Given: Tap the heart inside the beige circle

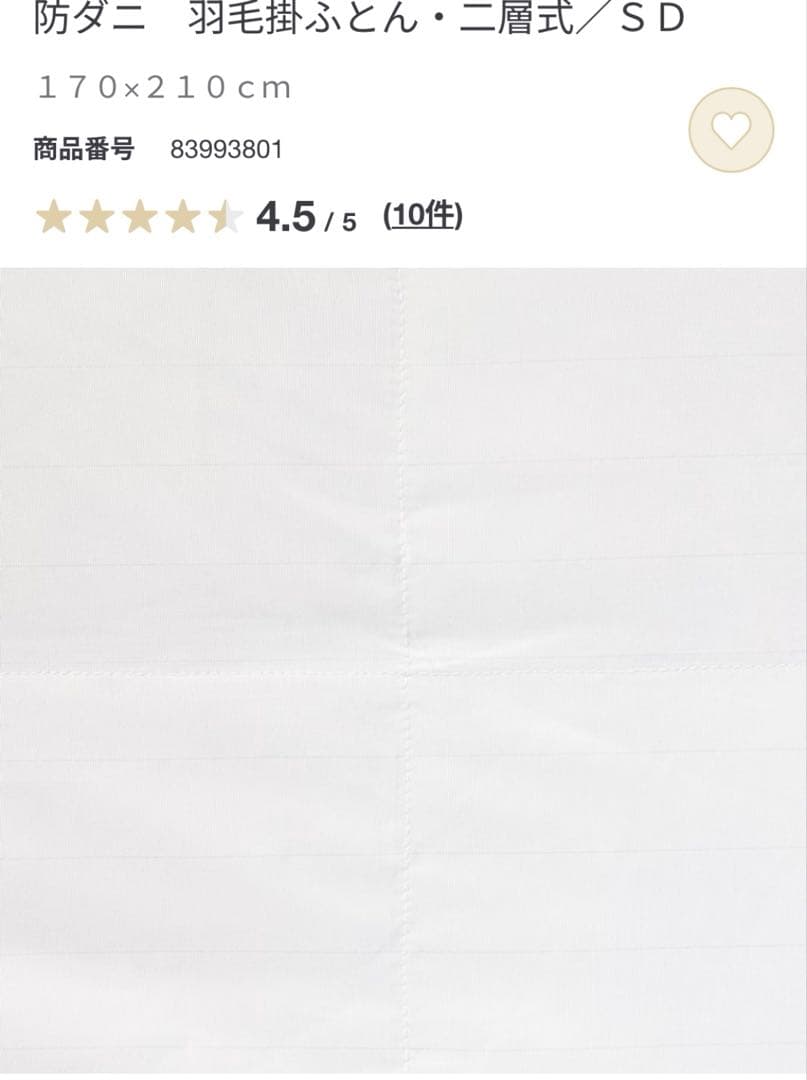Looking at the screenshot, I should click(x=730, y=131).
